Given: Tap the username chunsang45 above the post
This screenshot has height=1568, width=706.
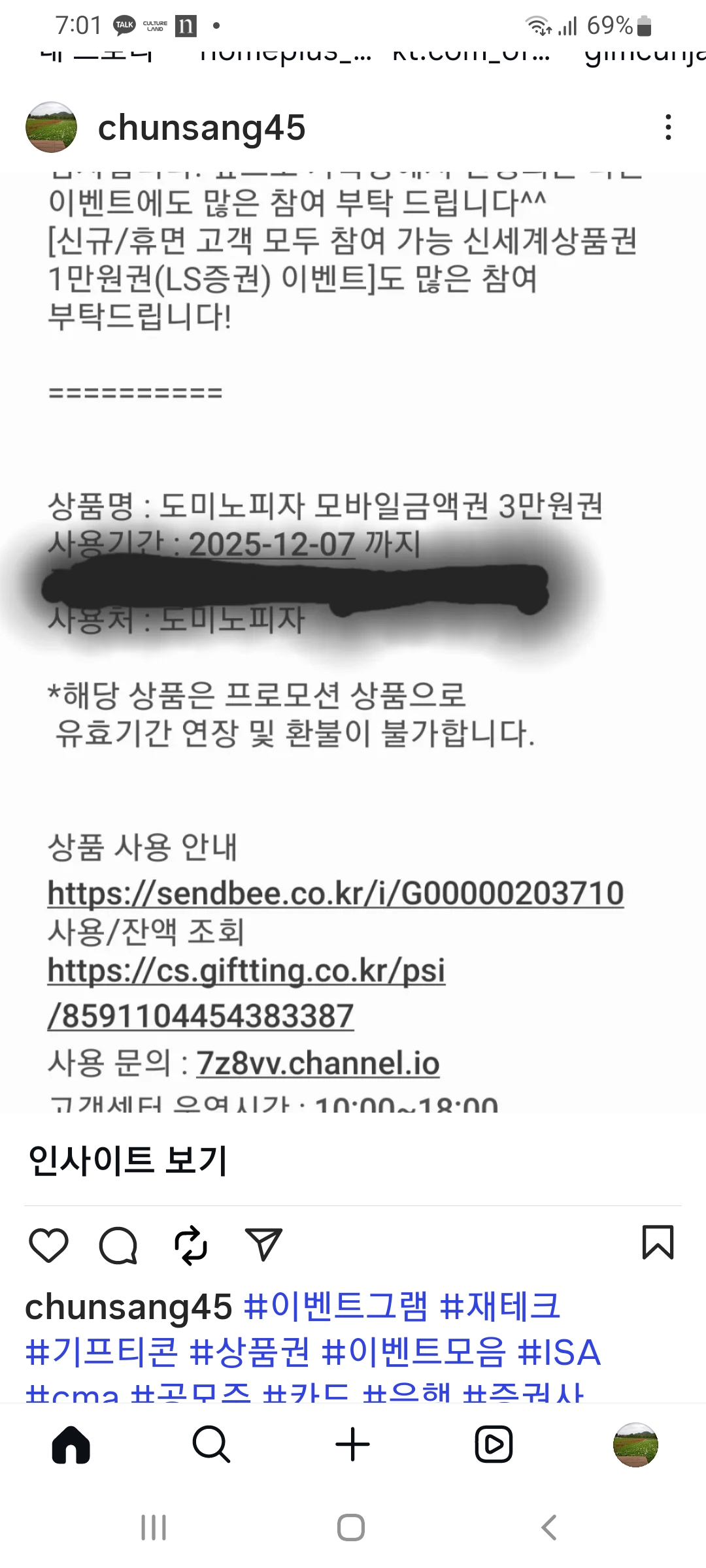Looking at the screenshot, I should click(x=203, y=128).
